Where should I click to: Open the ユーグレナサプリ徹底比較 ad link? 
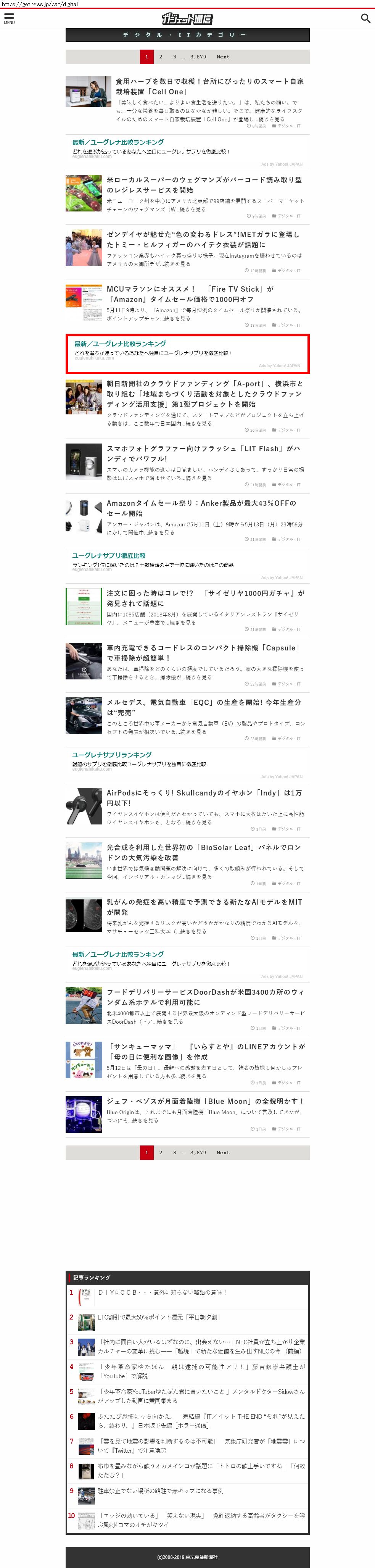click(109, 556)
